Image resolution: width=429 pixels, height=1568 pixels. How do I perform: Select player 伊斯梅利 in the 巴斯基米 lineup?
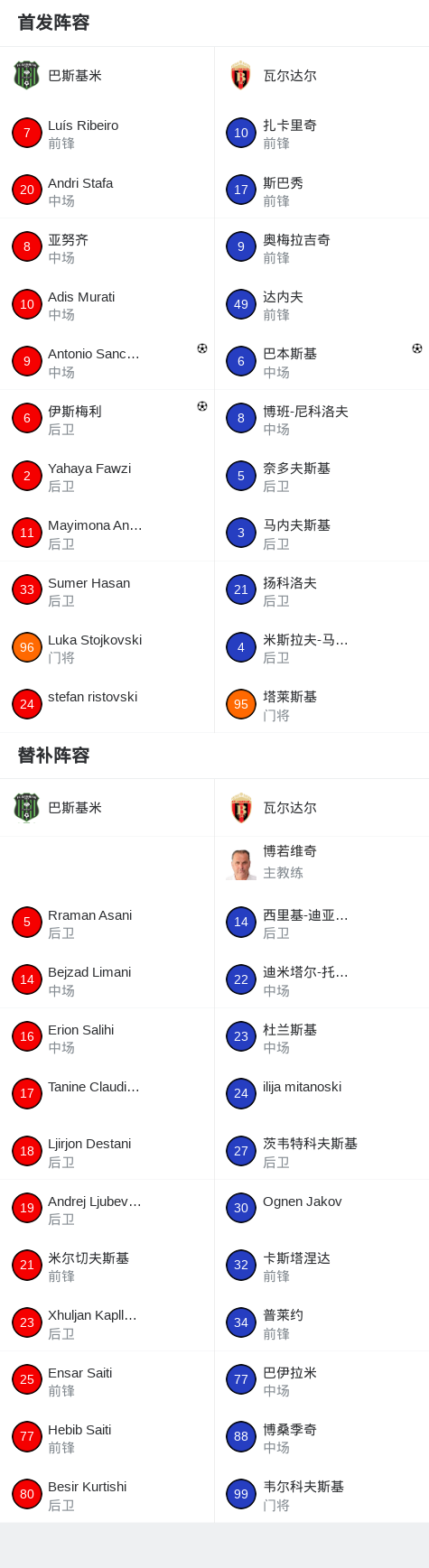tap(107, 419)
